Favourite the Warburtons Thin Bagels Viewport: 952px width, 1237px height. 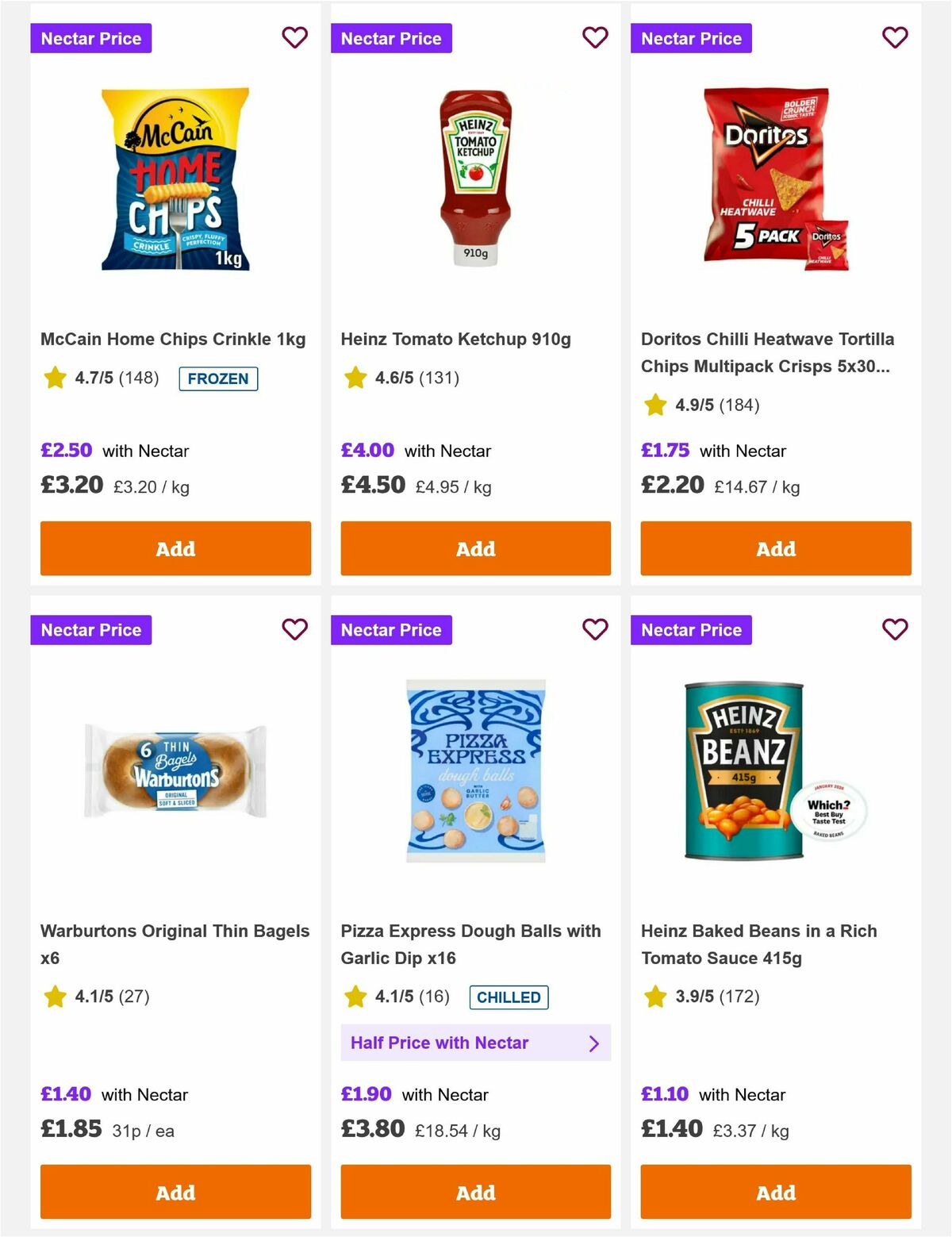[x=294, y=629]
